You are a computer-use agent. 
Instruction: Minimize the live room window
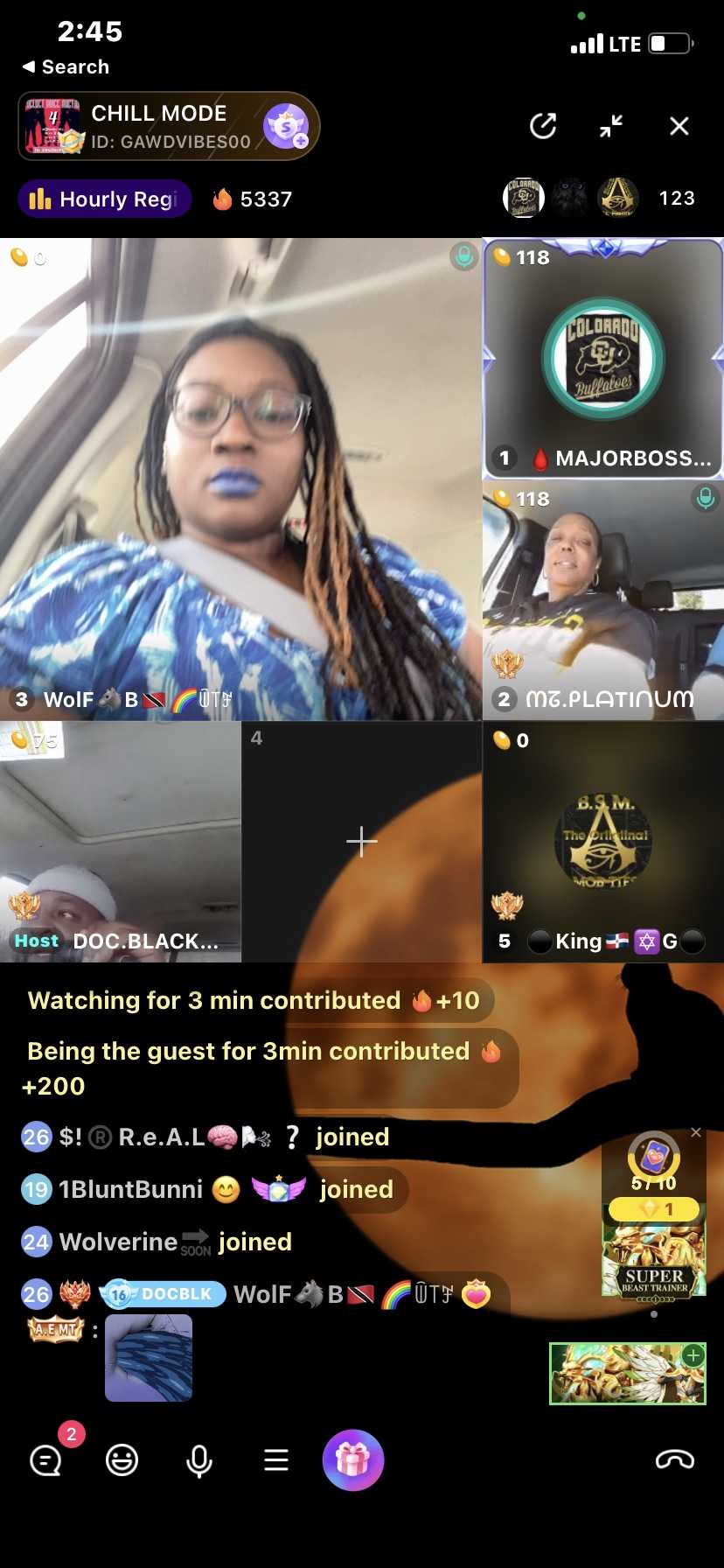pos(611,127)
